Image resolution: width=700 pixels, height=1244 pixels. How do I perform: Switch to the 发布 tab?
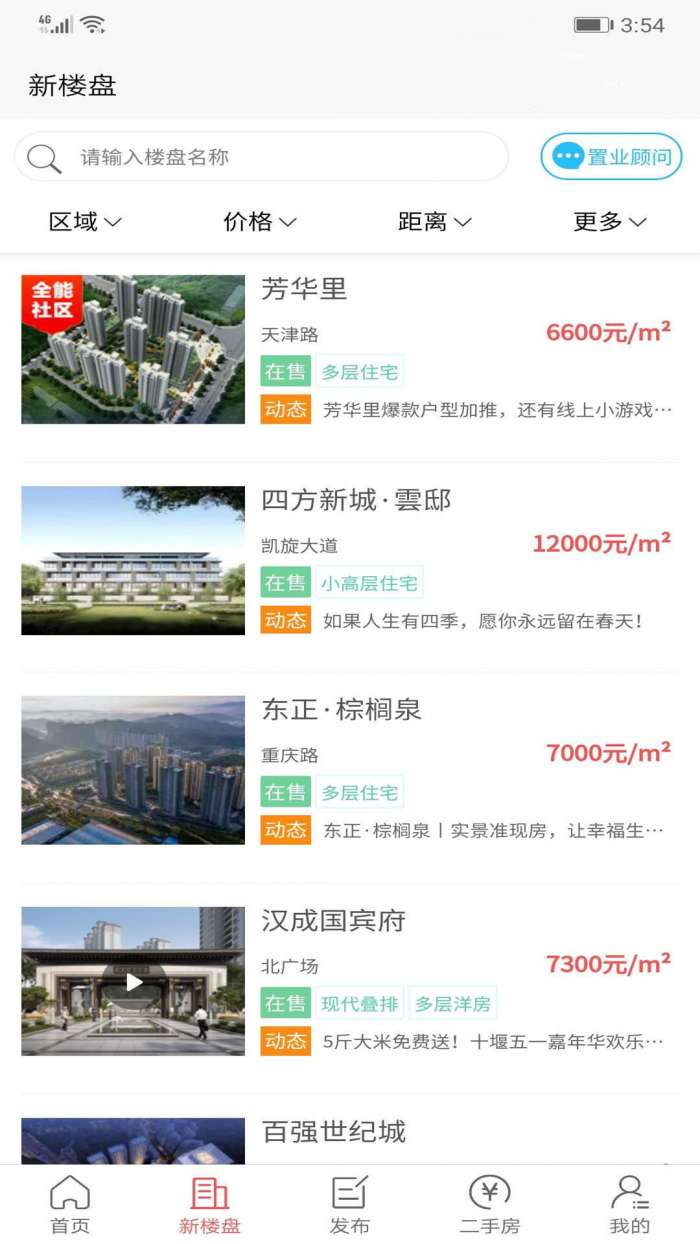pyautogui.click(x=350, y=1205)
